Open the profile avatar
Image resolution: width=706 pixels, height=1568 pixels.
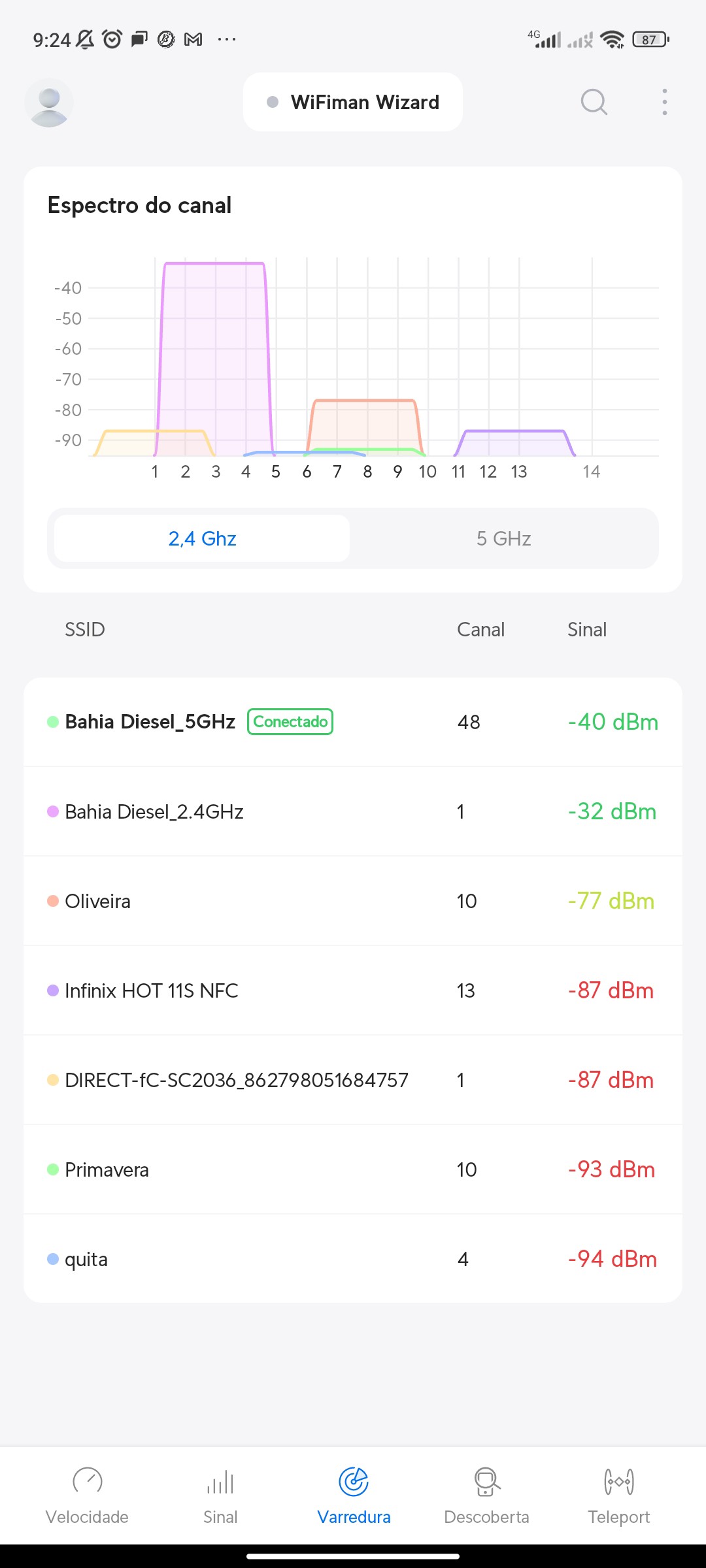click(x=49, y=103)
